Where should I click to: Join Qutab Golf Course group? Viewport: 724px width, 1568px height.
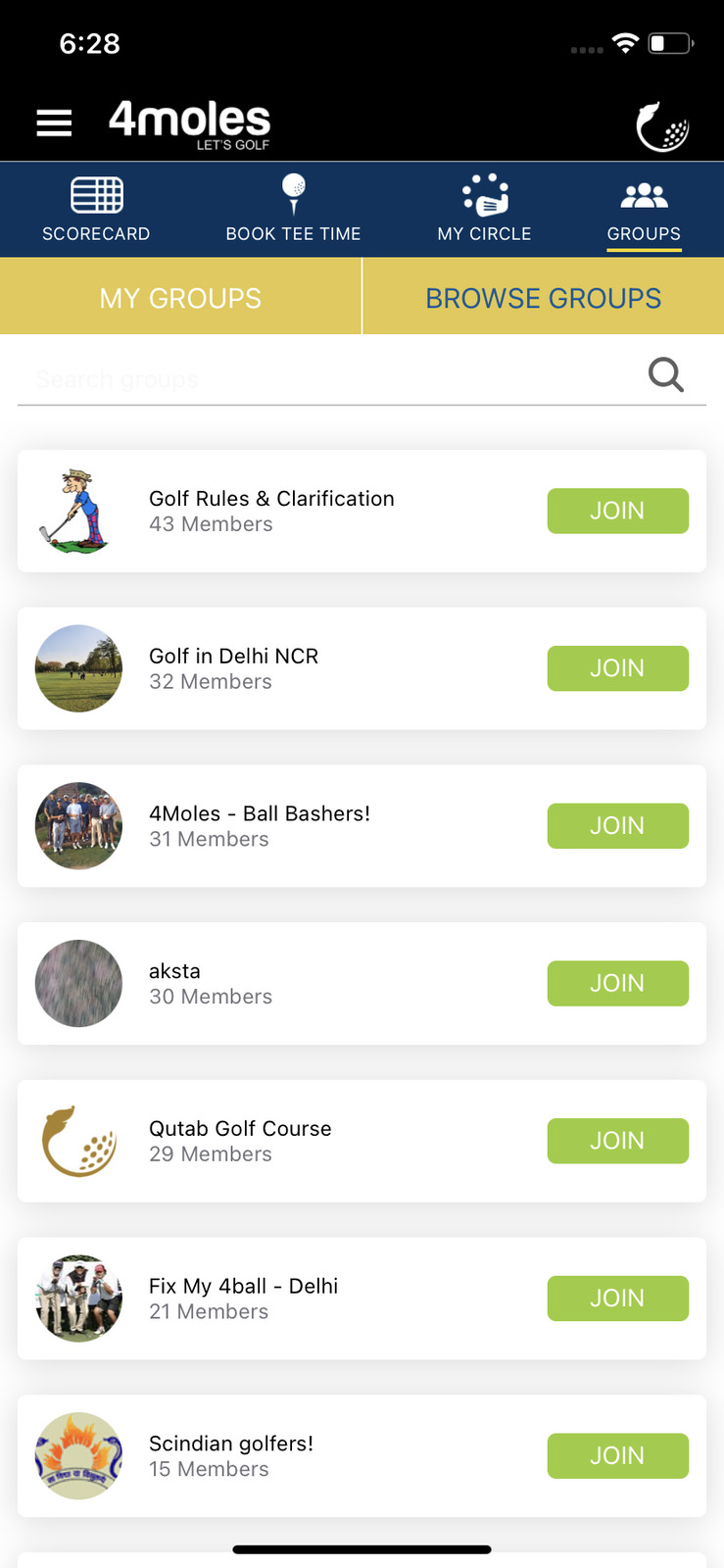pyautogui.click(x=617, y=1141)
